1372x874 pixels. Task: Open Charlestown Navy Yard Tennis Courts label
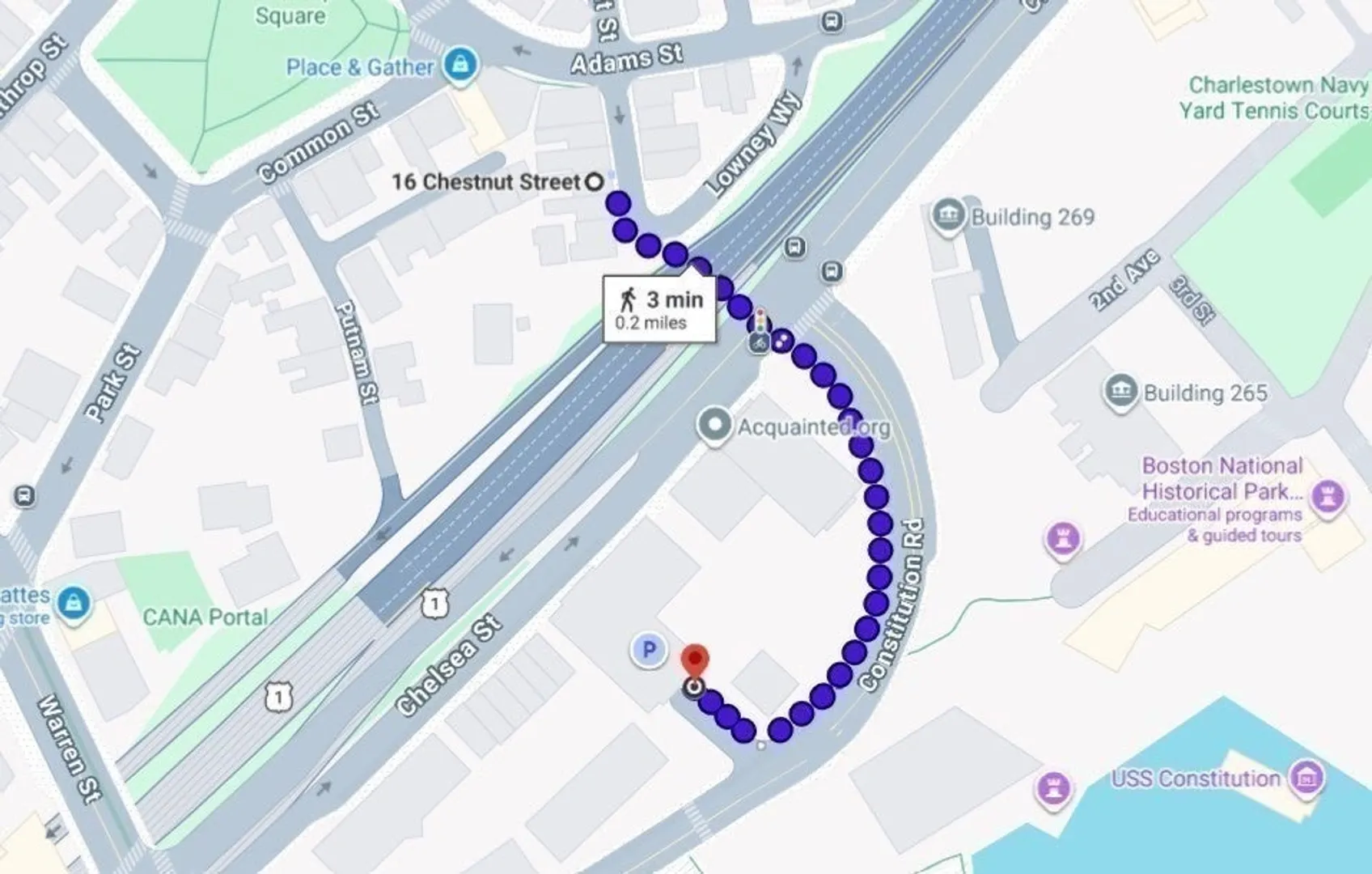(1274, 97)
